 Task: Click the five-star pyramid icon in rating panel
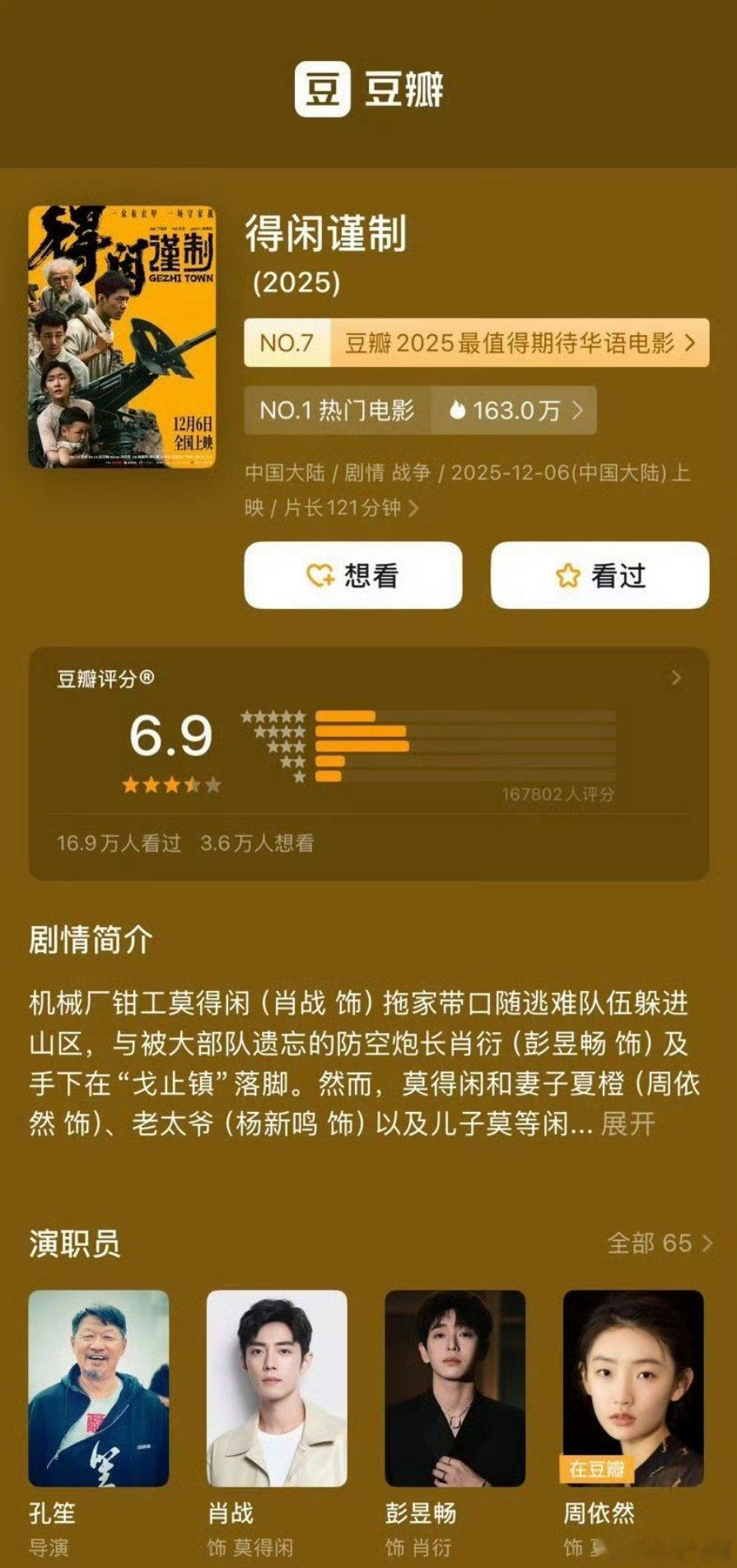[x=273, y=741]
